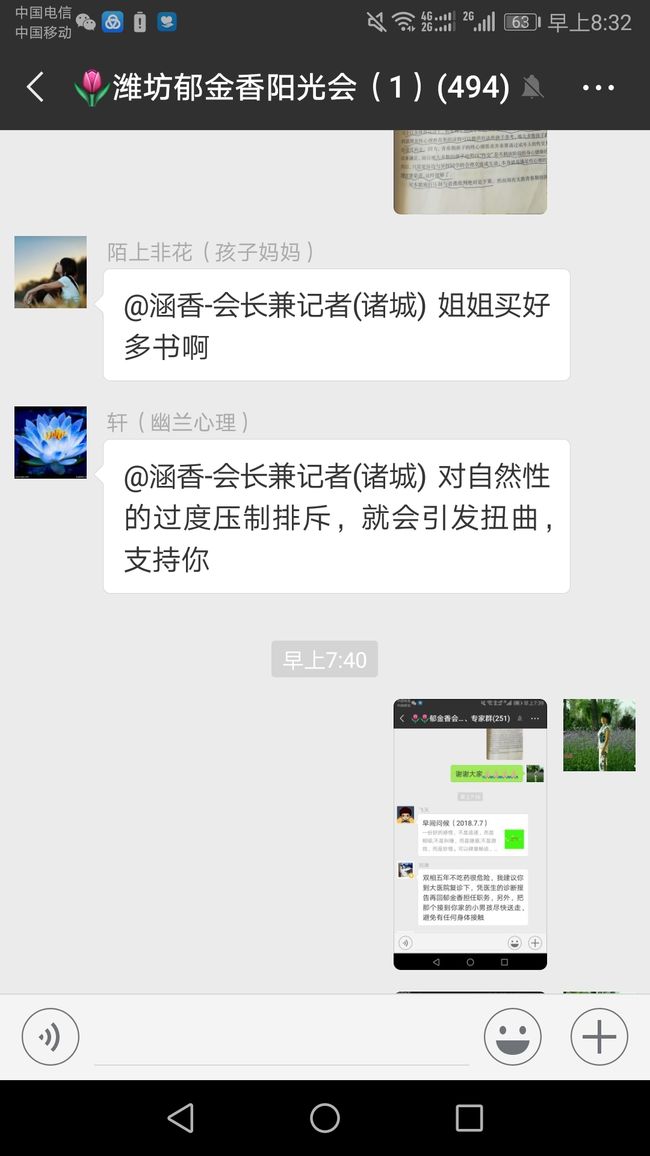Open the emoji sticker panel
The image size is (650, 1156).
(512, 1037)
